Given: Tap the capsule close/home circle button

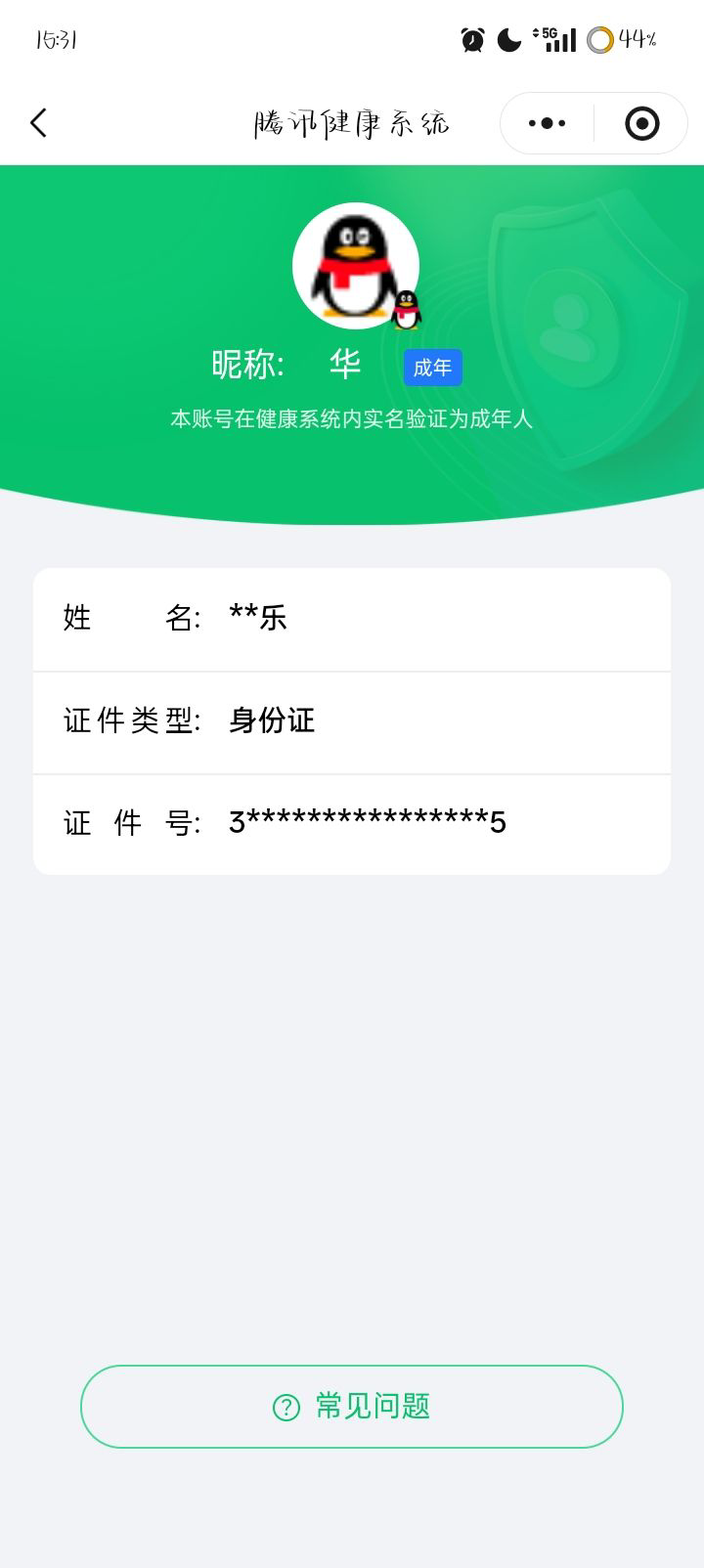Looking at the screenshot, I should click(x=641, y=123).
